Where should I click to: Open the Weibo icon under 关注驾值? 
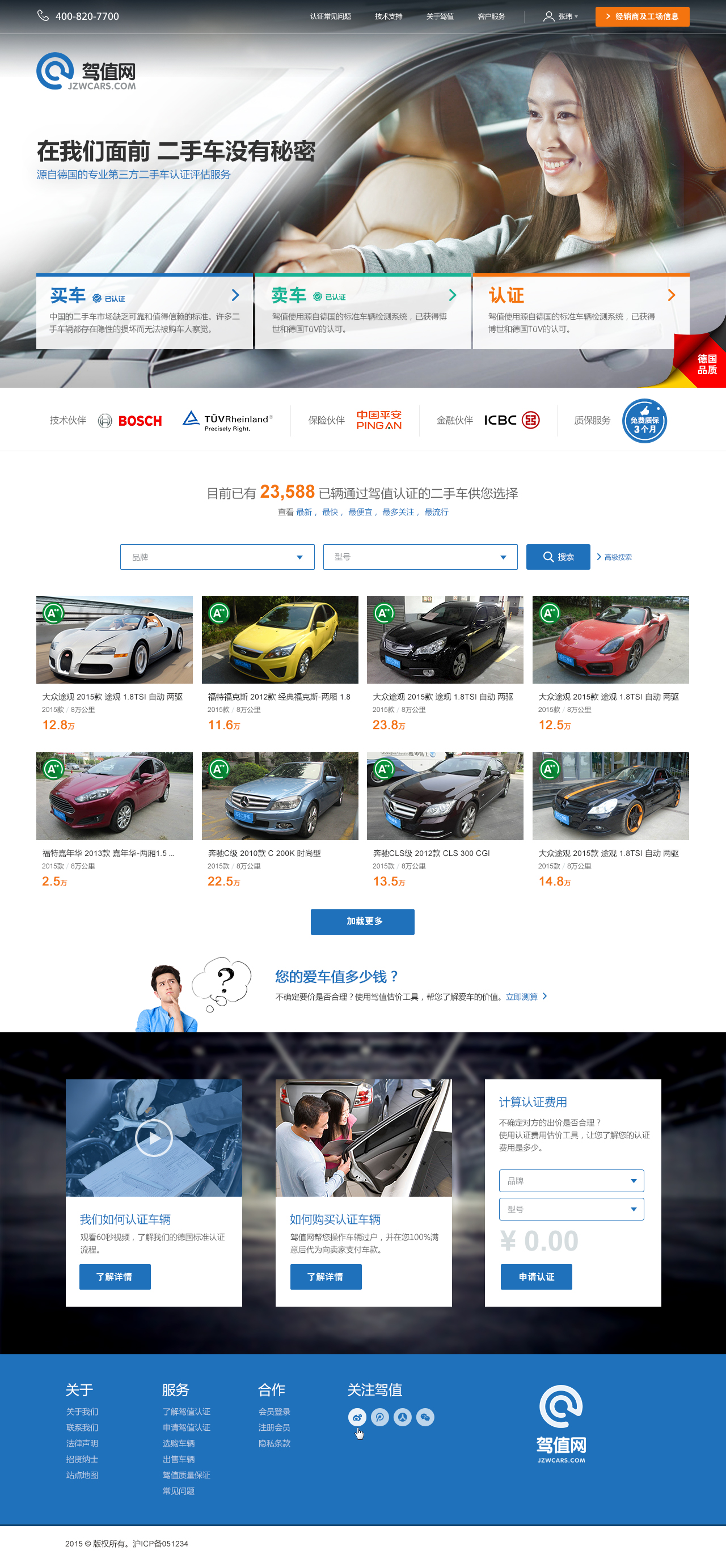(x=357, y=1417)
